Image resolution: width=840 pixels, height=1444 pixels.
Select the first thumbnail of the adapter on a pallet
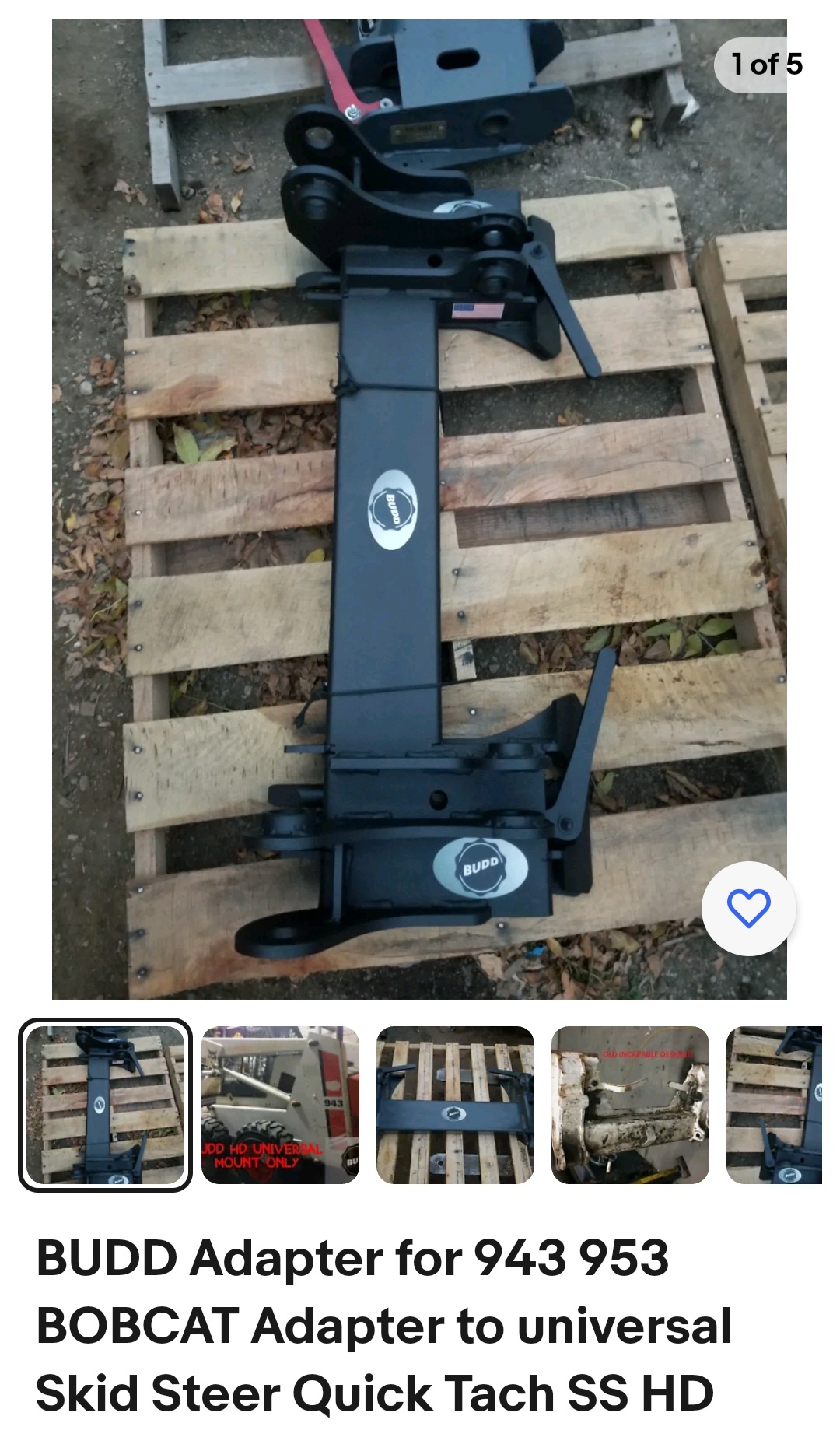pos(105,1105)
